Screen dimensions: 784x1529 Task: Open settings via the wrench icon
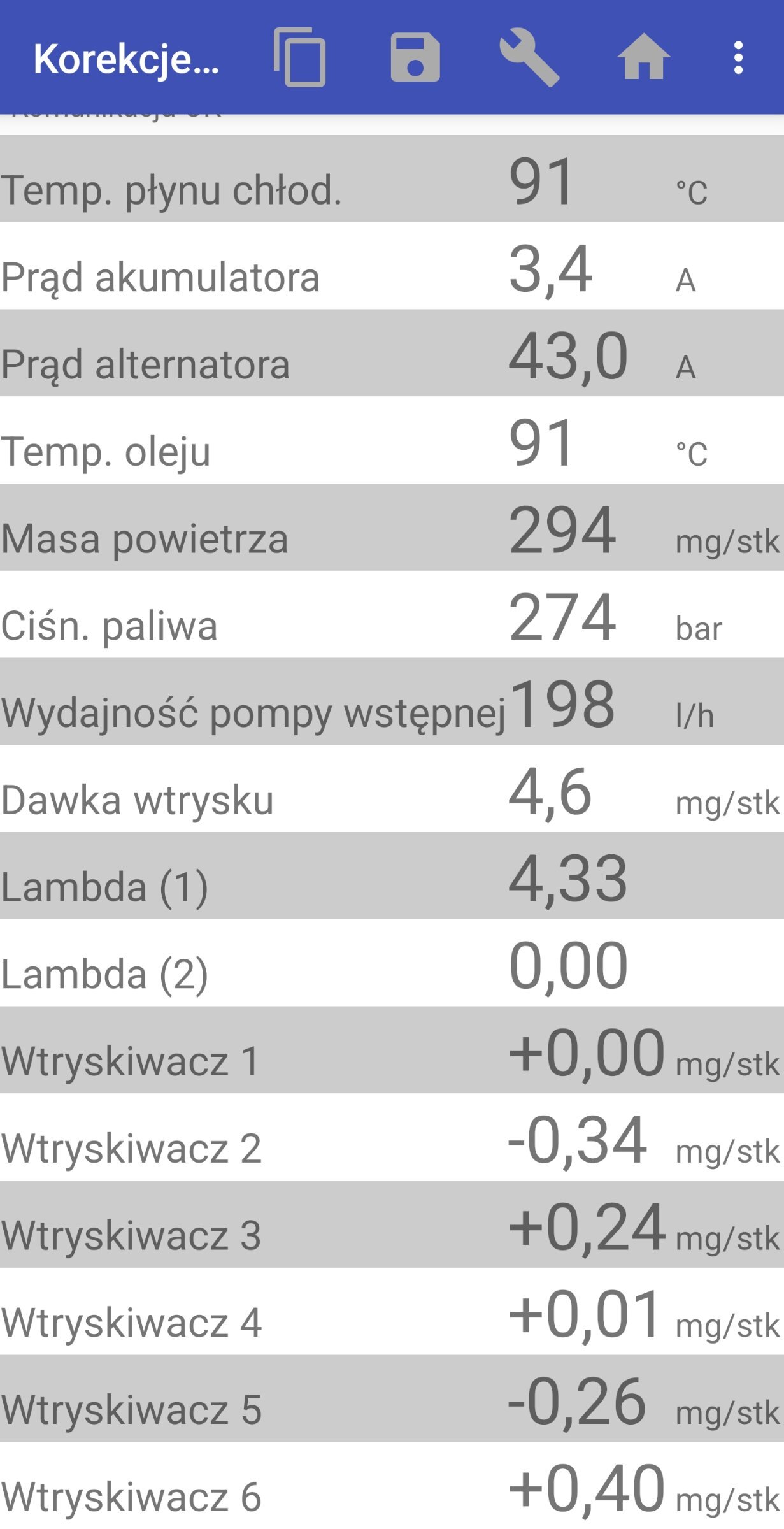pos(529,57)
